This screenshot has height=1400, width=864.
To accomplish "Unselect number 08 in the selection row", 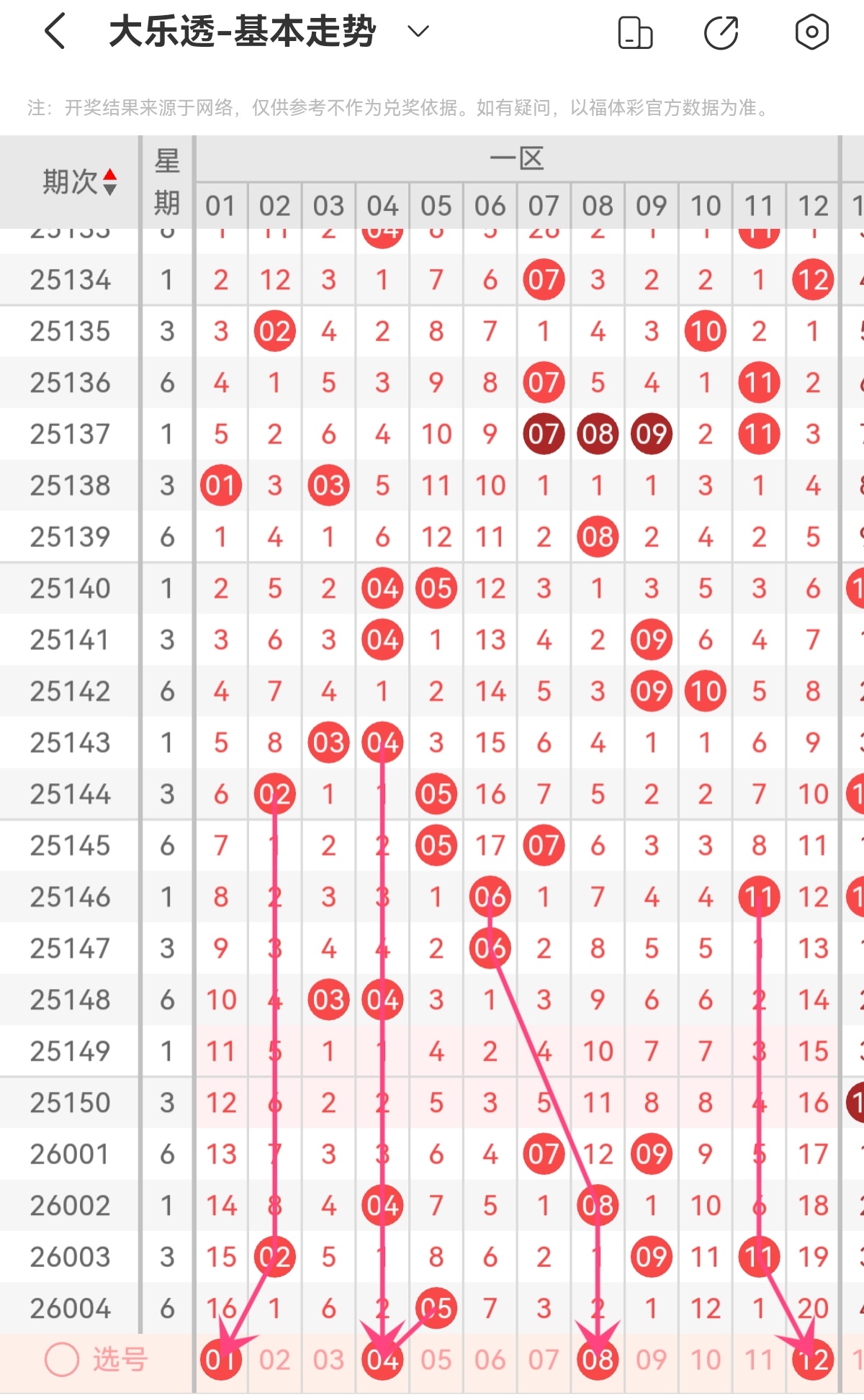I will point(598,1360).
